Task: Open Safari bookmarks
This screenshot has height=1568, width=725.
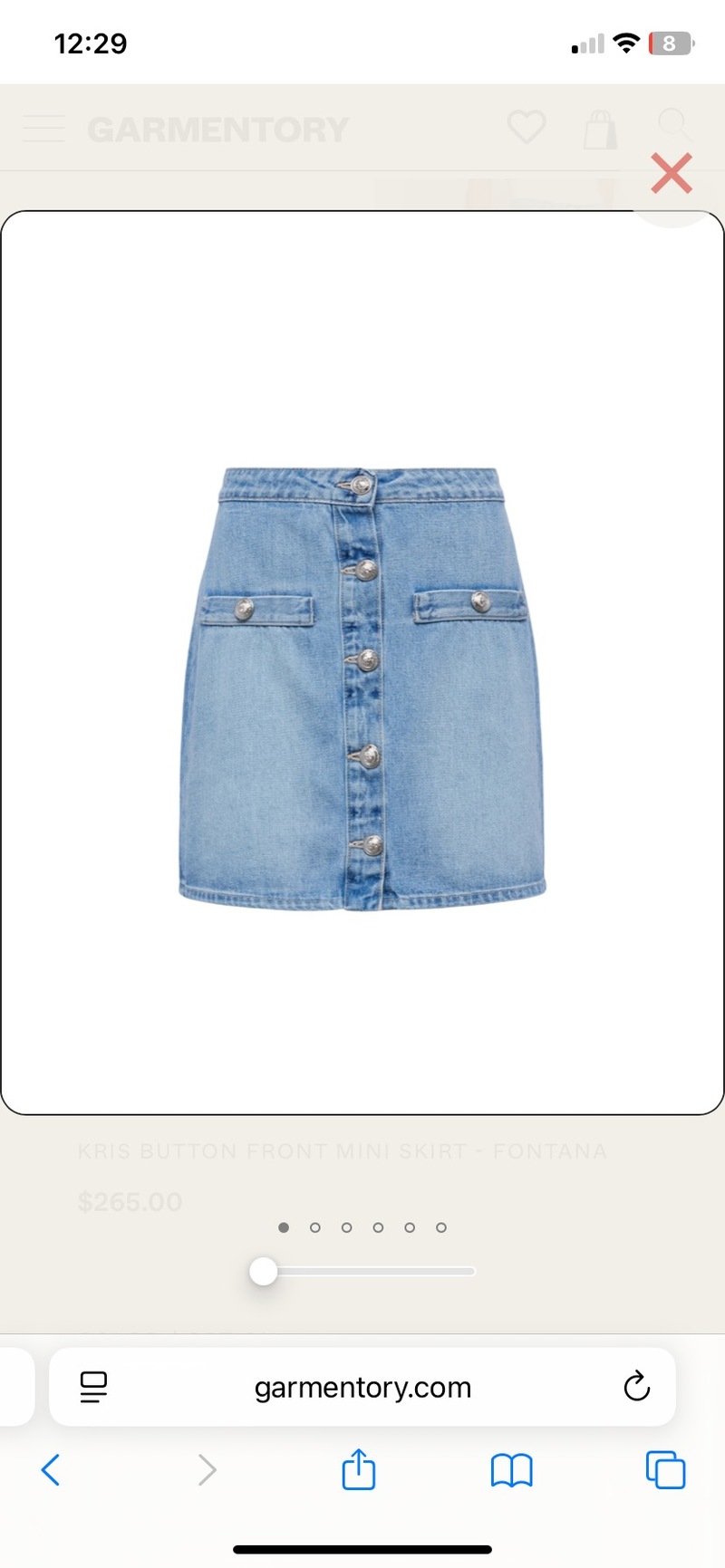Action: coord(511,1469)
